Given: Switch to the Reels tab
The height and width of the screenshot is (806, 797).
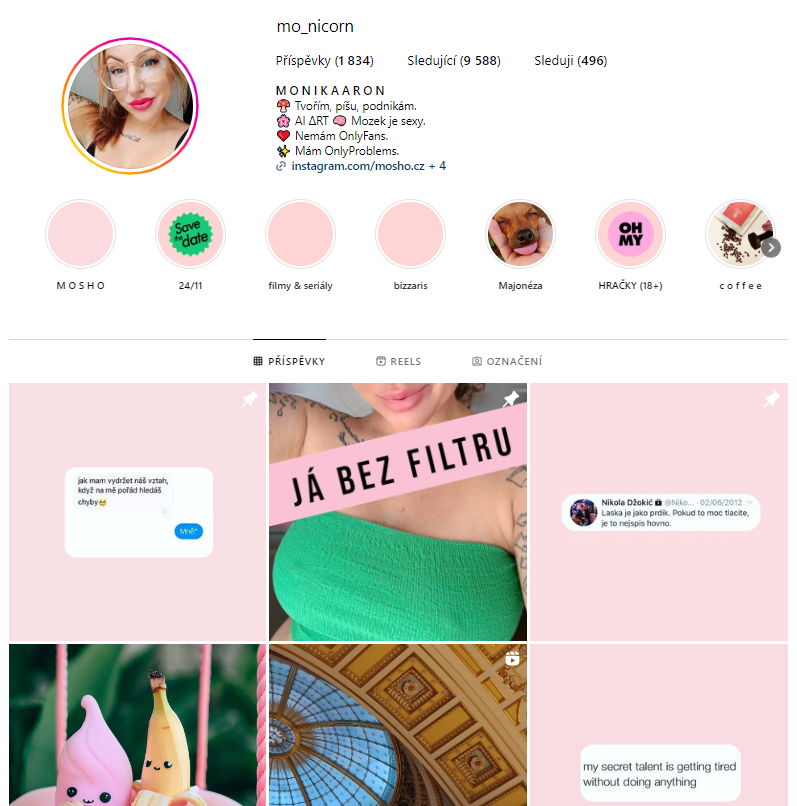Looking at the screenshot, I should 398,361.
